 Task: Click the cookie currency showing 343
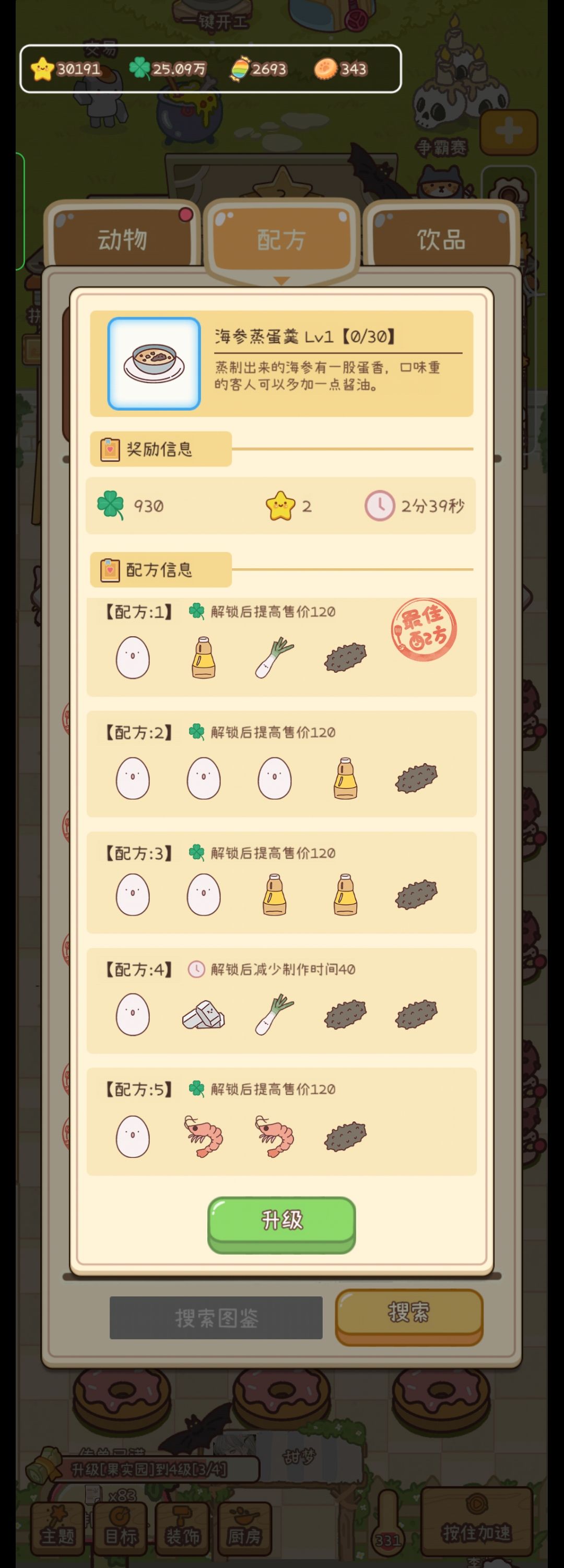tap(325, 69)
